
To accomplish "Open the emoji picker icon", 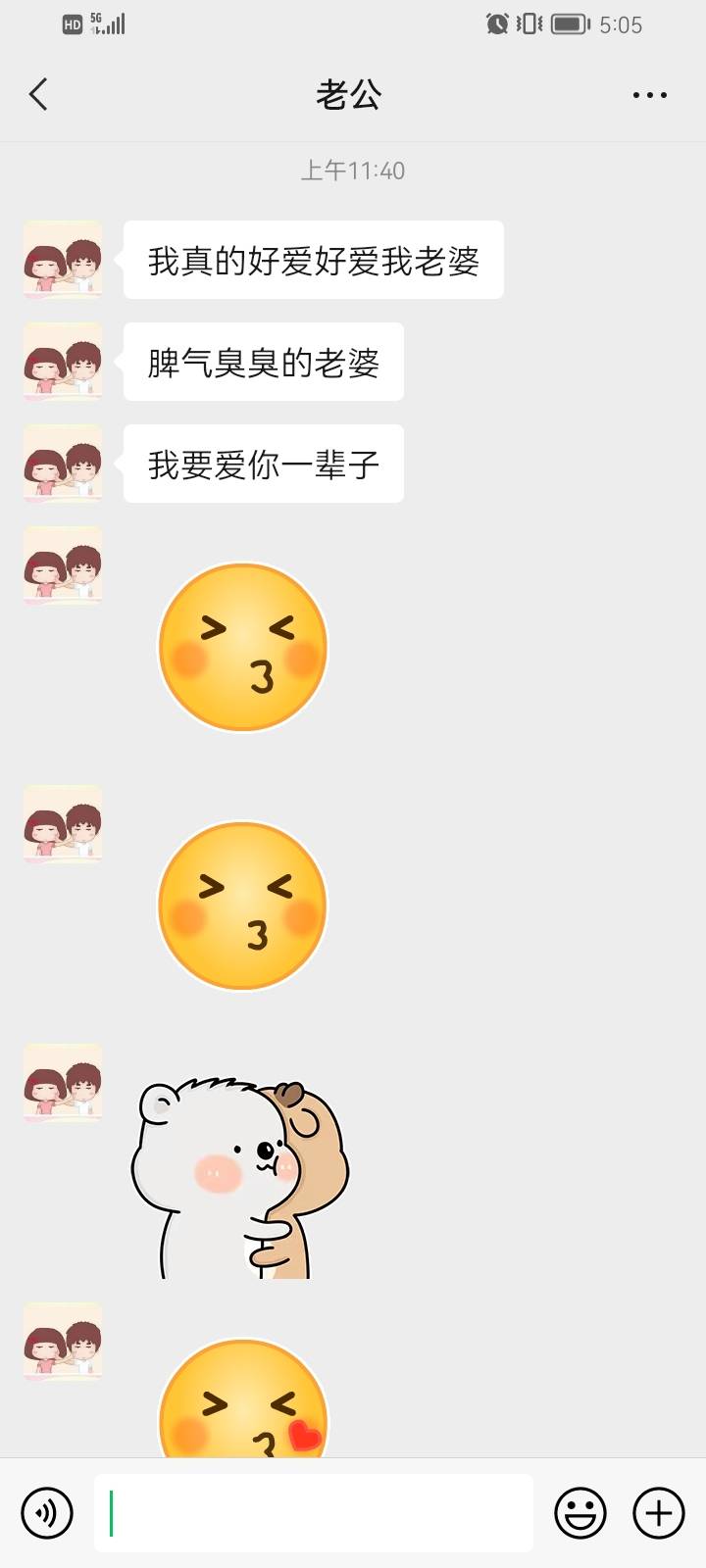I will pyautogui.click(x=580, y=1512).
